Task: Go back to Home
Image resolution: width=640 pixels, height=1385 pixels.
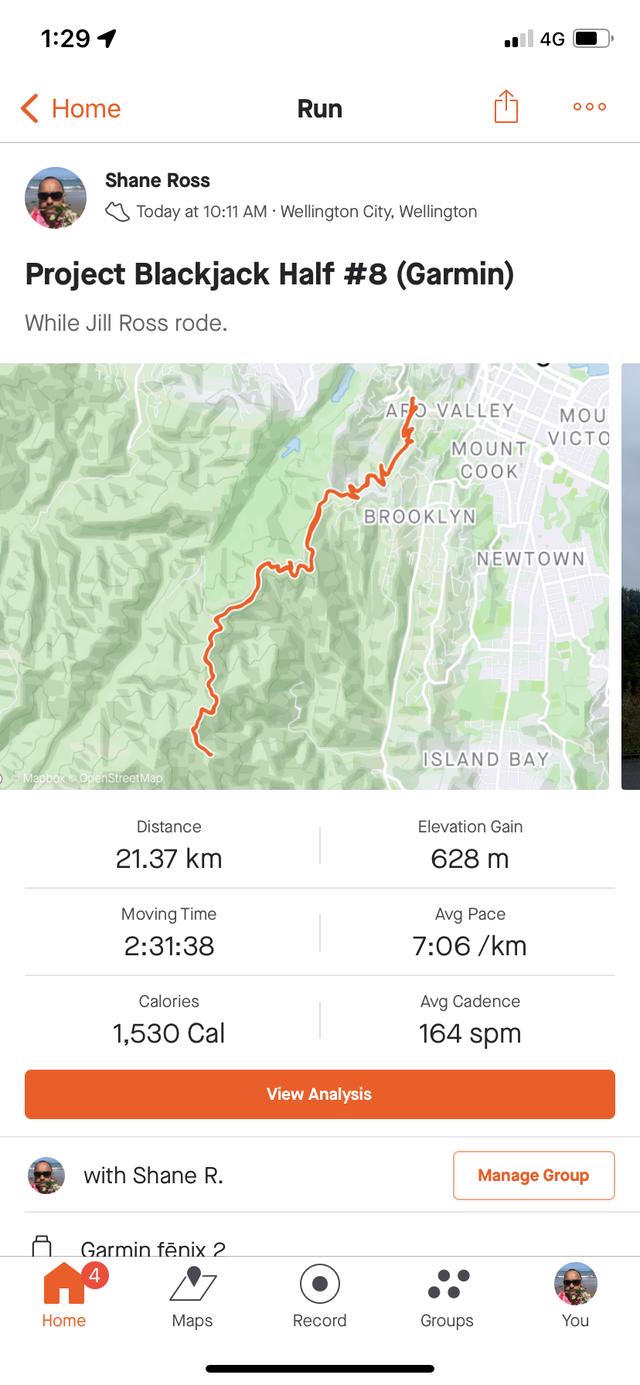Action: pos(70,108)
